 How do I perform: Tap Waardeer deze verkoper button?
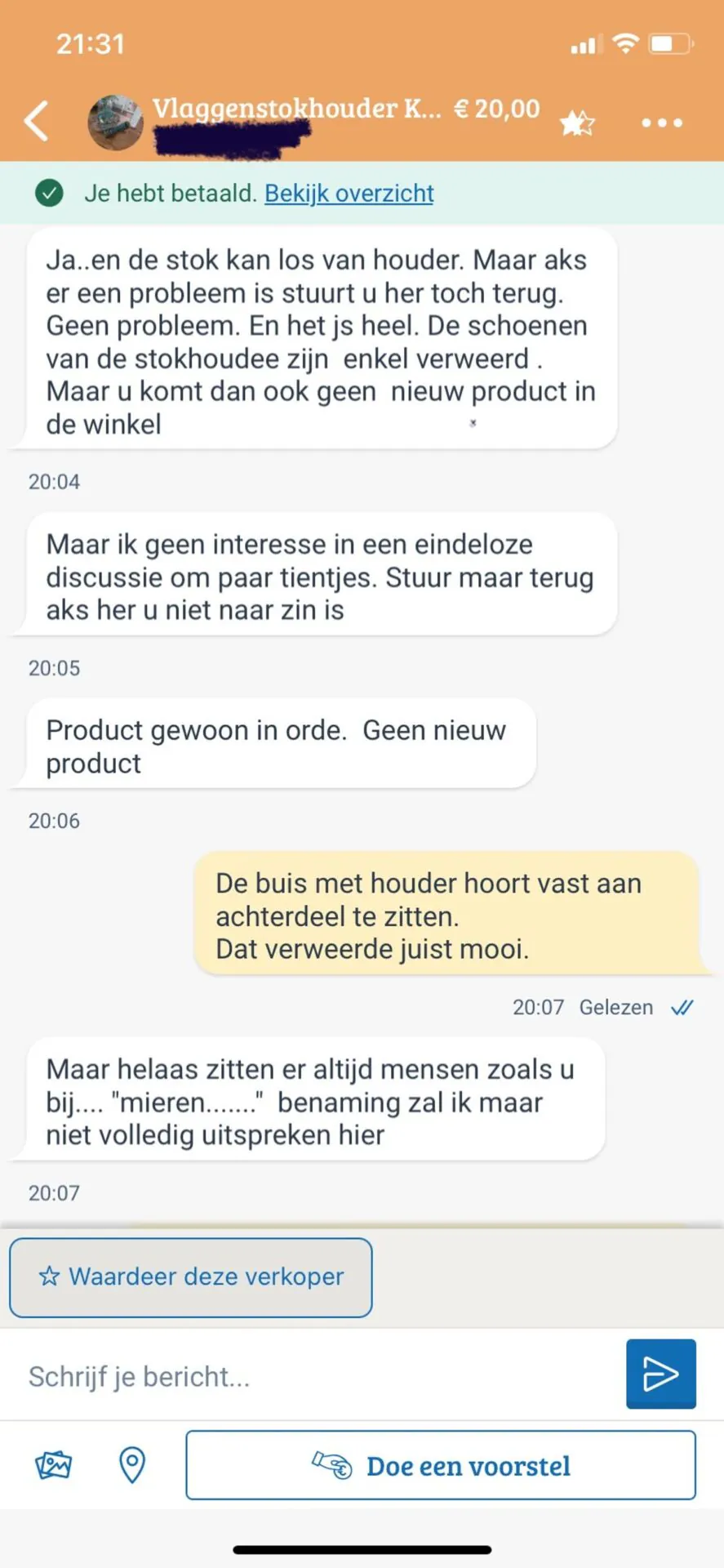click(191, 1277)
